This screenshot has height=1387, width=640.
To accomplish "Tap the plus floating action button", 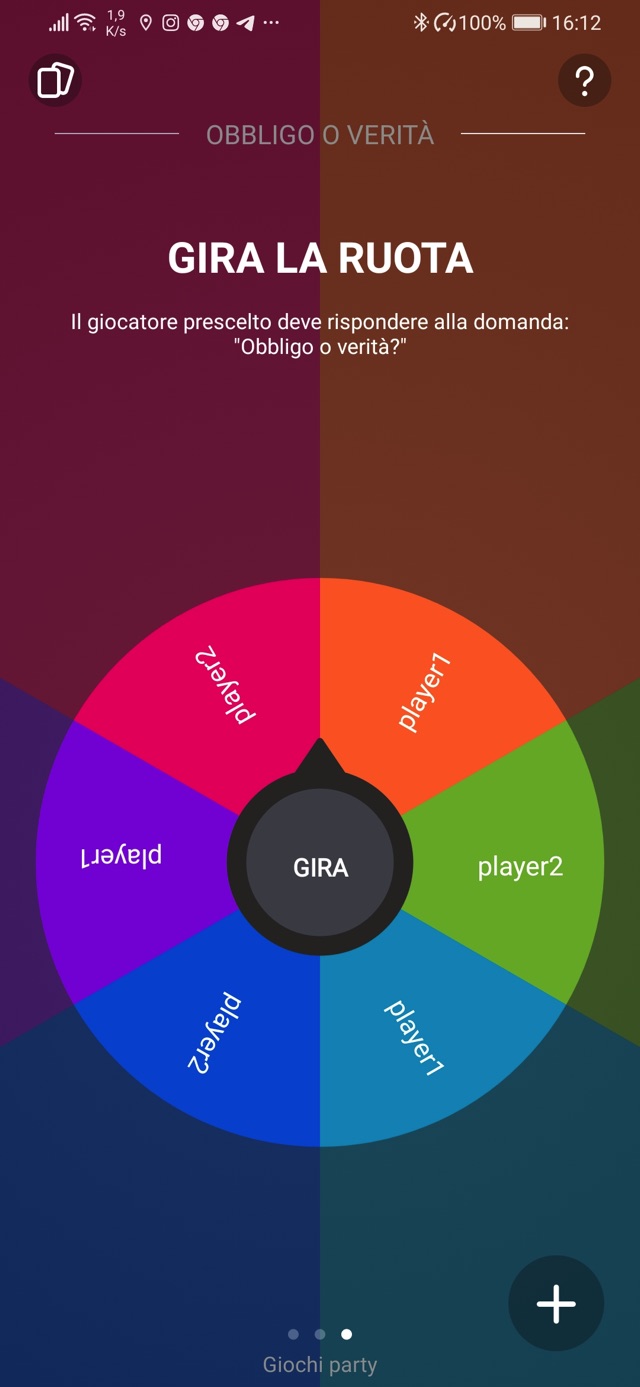I will tap(556, 1303).
